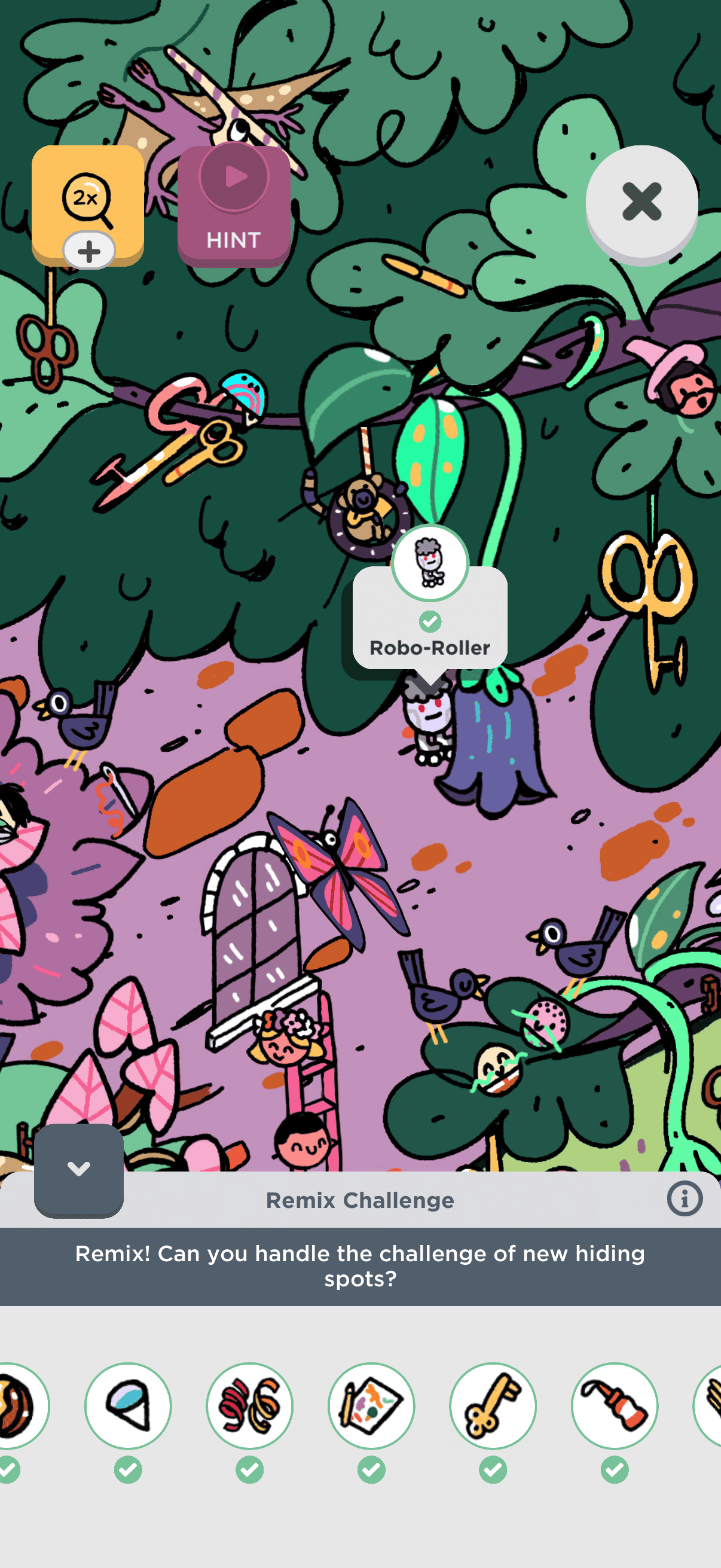The height and width of the screenshot is (1568, 721).
Task: Select the red and orange ribbons item
Action: pyautogui.click(x=249, y=1405)
